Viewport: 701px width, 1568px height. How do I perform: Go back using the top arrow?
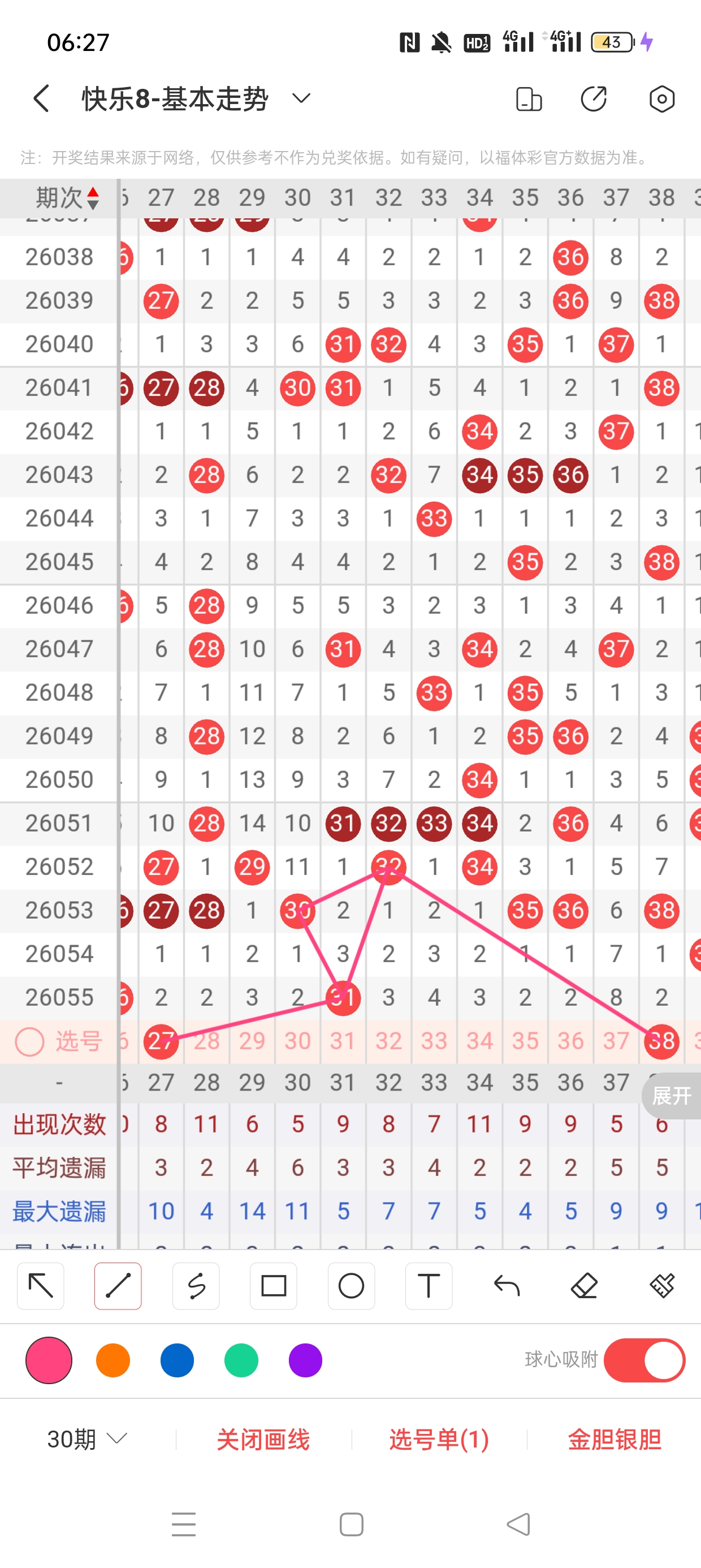pyautogui.click(x=41, y=98)
